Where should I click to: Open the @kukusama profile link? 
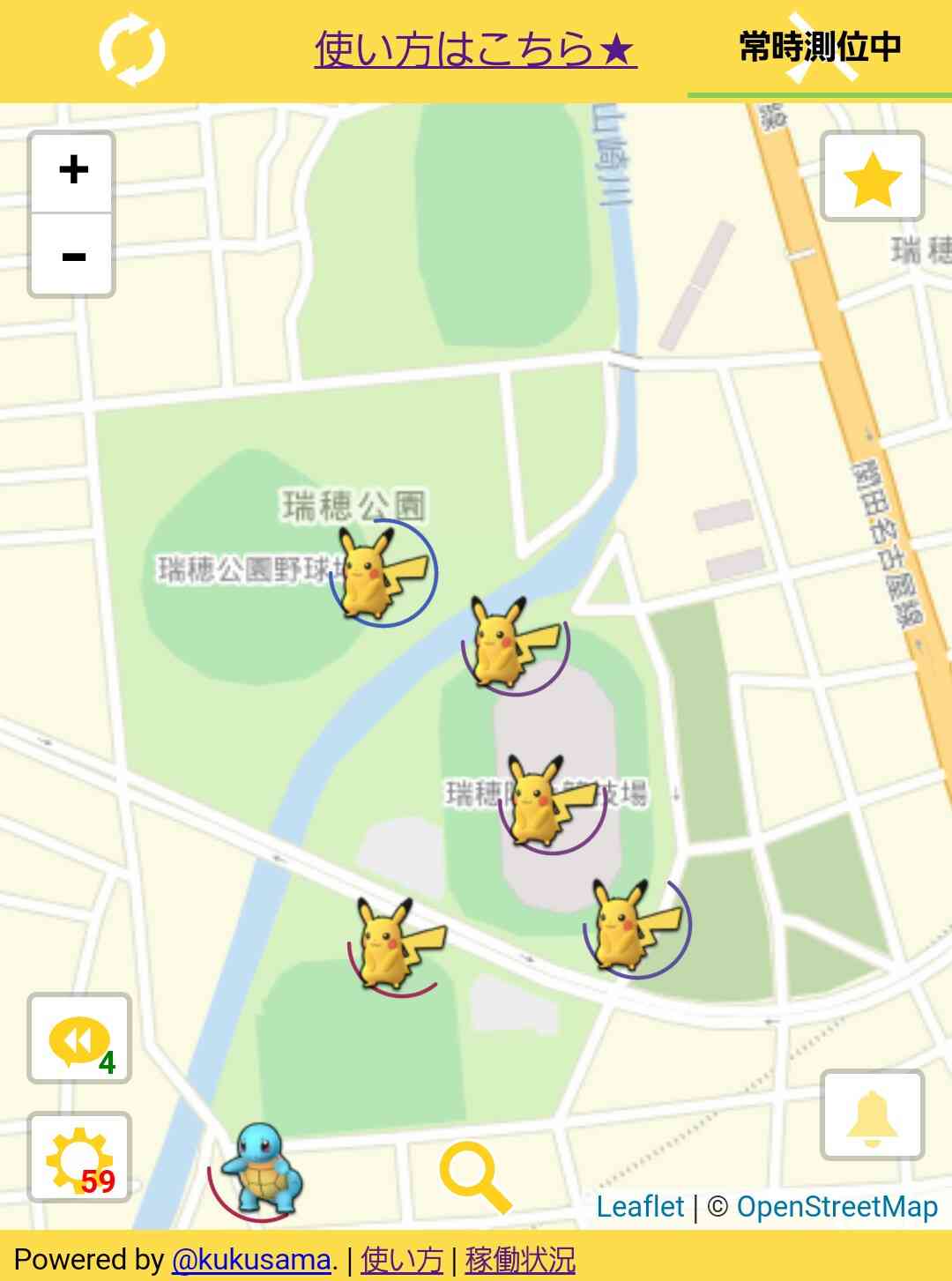pos(249,1260)
